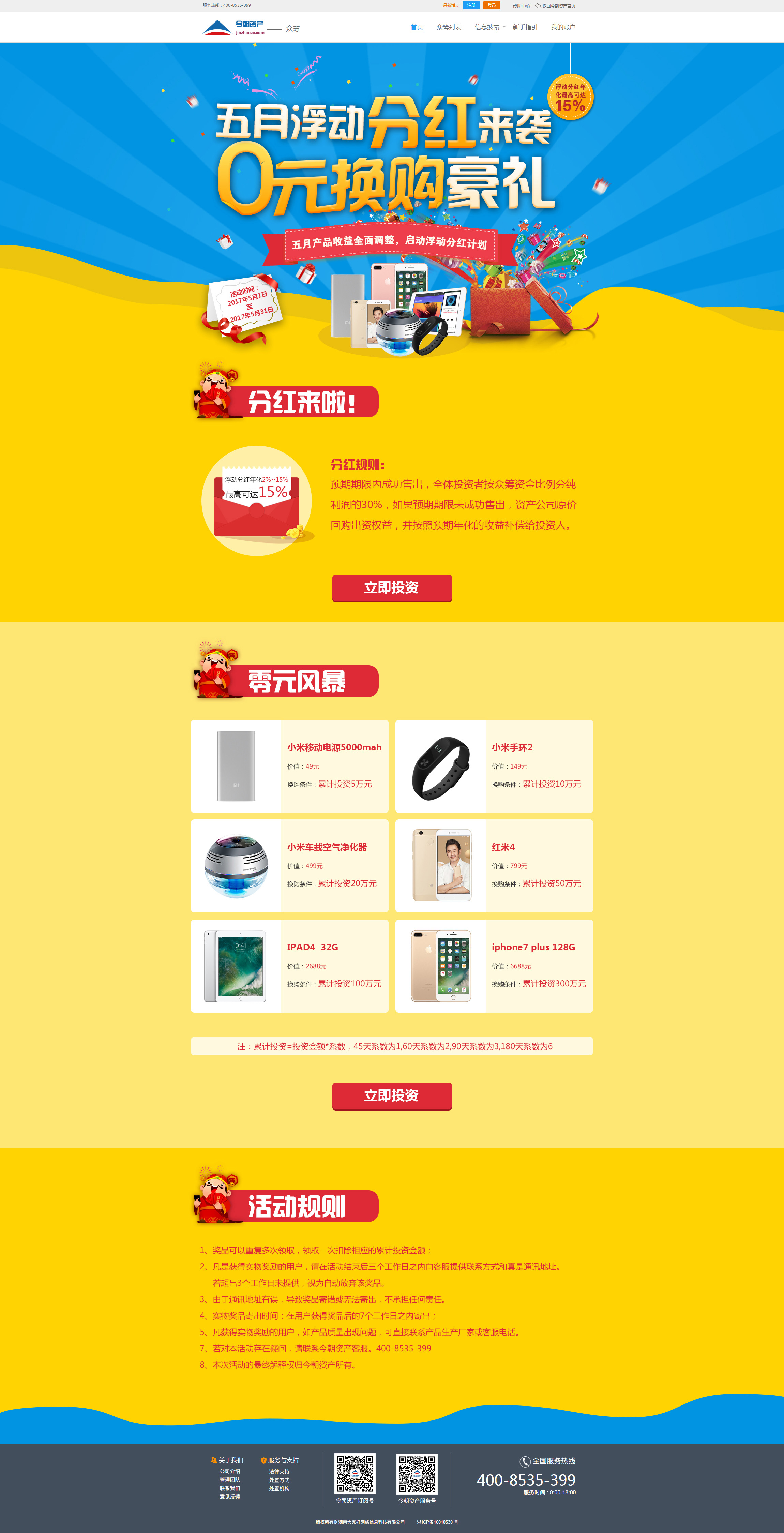The image size is (784, 1533).
Task: Tap the 登录 login button
Action: click(491, 5)
